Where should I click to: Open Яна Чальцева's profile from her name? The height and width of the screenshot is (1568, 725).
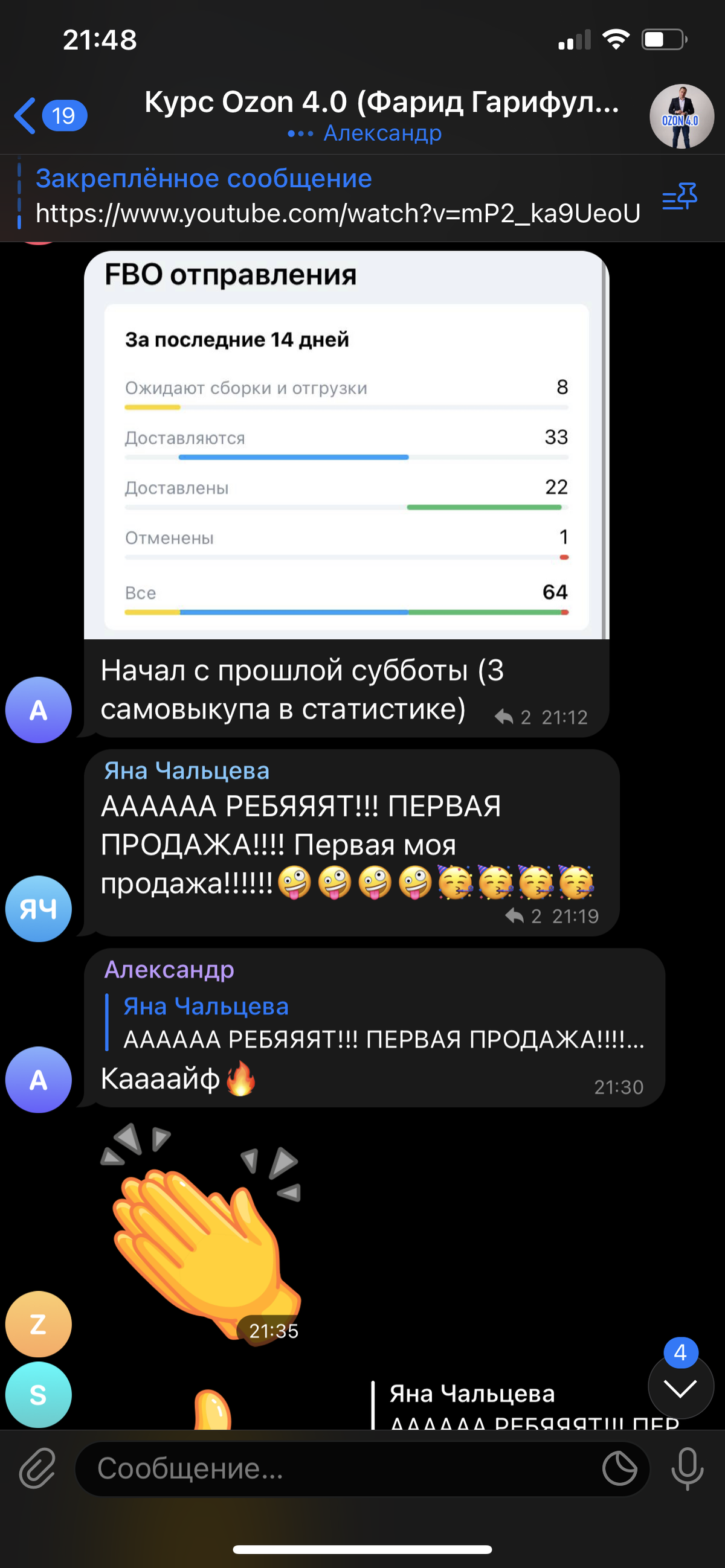(187, 770)
